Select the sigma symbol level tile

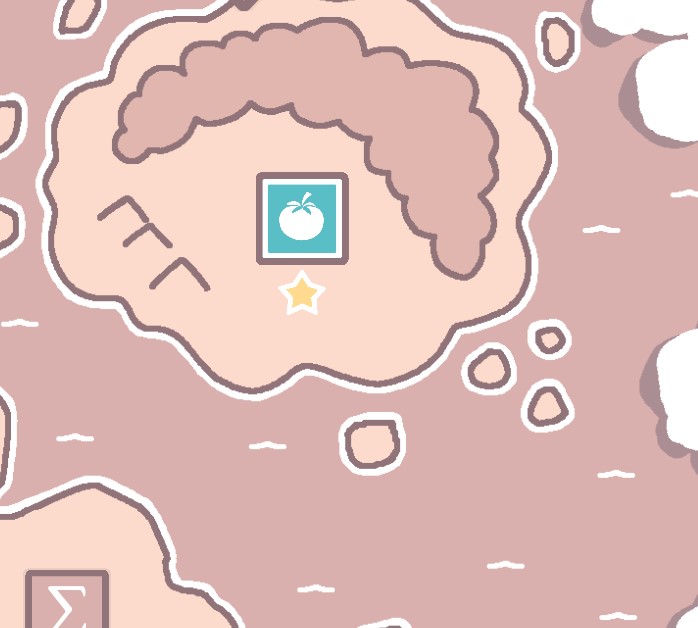click(66, 603)
